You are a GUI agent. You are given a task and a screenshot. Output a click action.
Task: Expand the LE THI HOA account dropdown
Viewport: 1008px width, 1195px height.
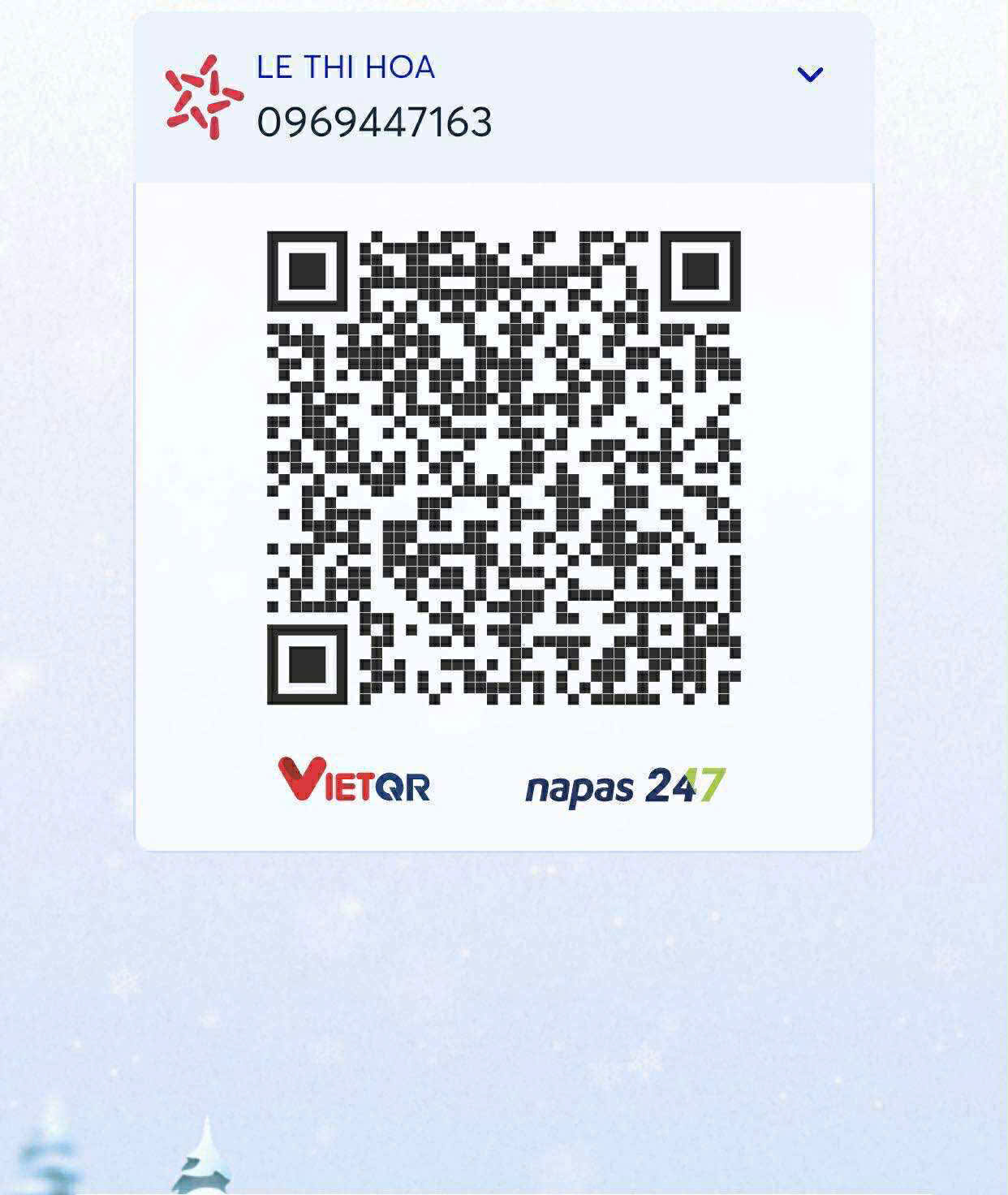pos(809,75)
